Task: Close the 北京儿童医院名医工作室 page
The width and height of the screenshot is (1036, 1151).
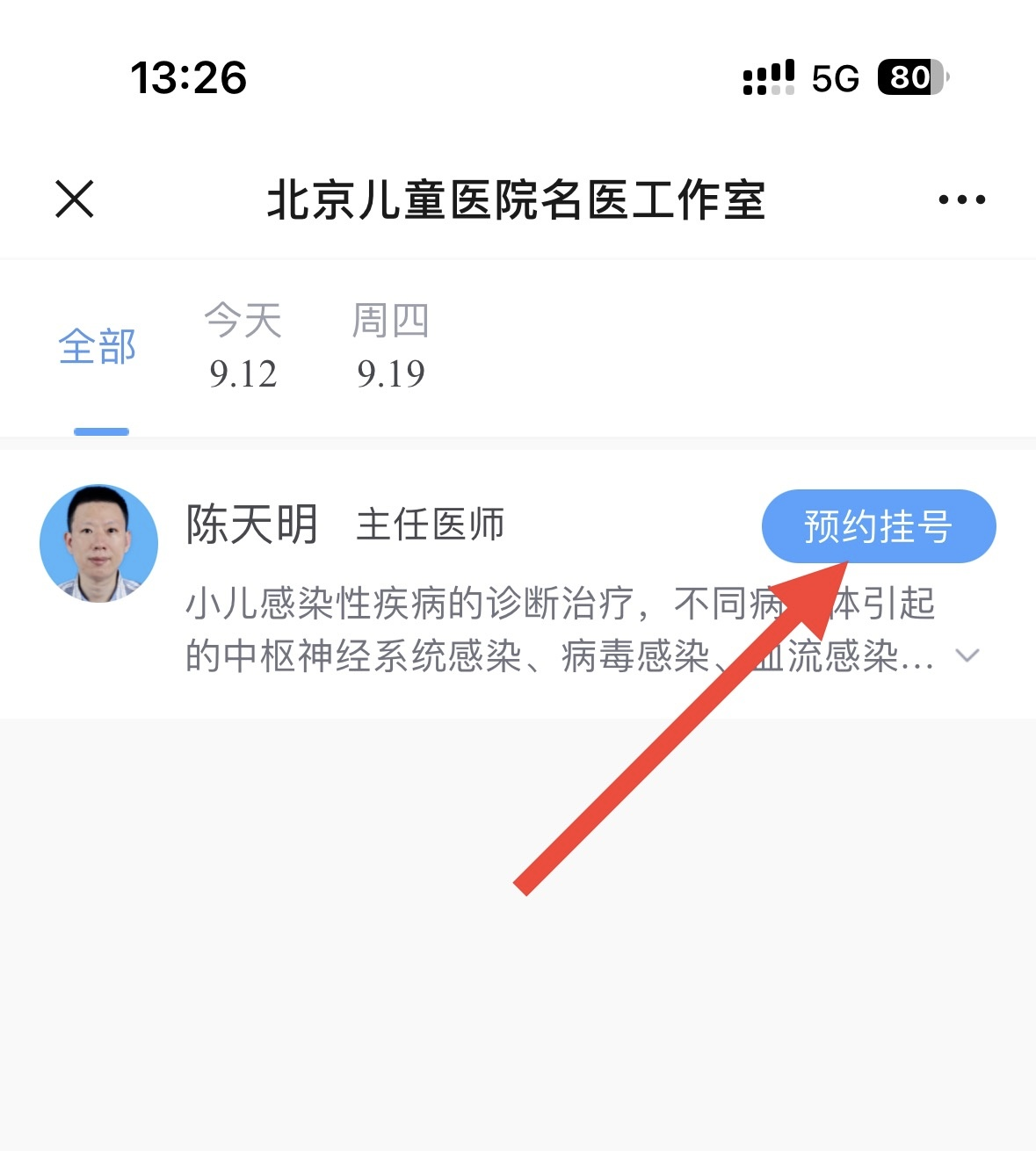Action: point(75,199)
